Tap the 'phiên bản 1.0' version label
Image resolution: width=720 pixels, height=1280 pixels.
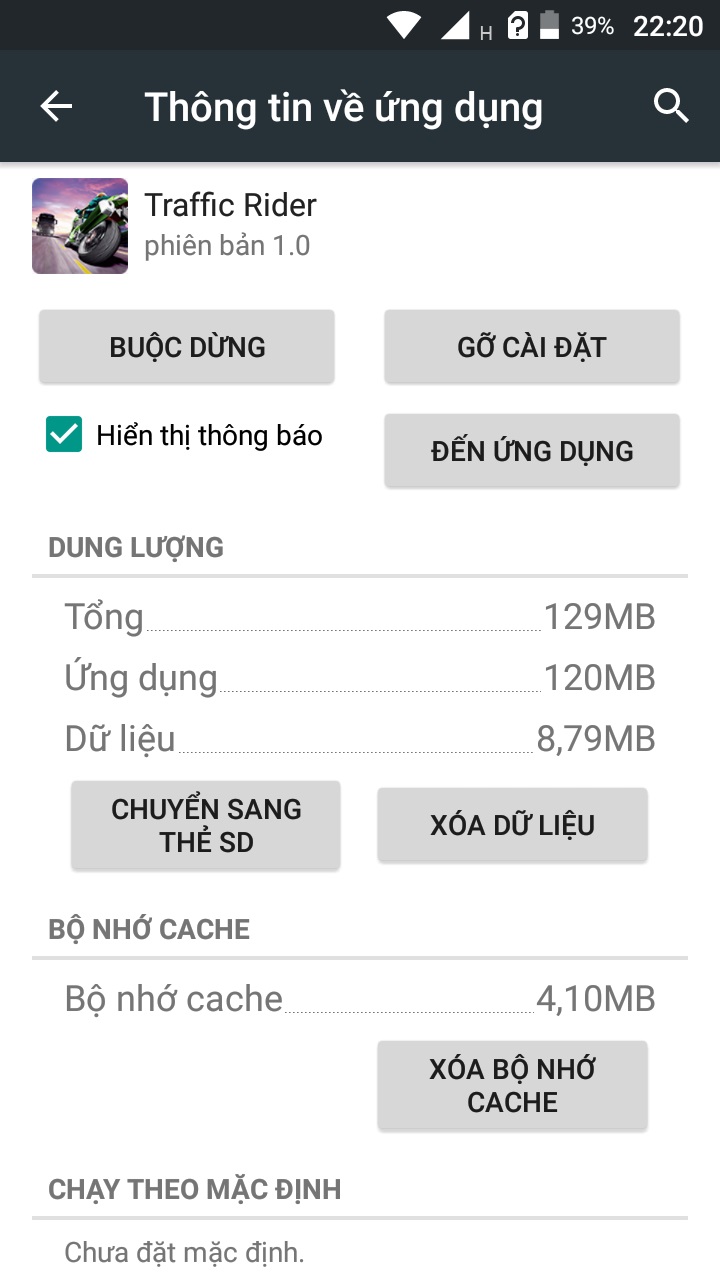pos(227,245)
